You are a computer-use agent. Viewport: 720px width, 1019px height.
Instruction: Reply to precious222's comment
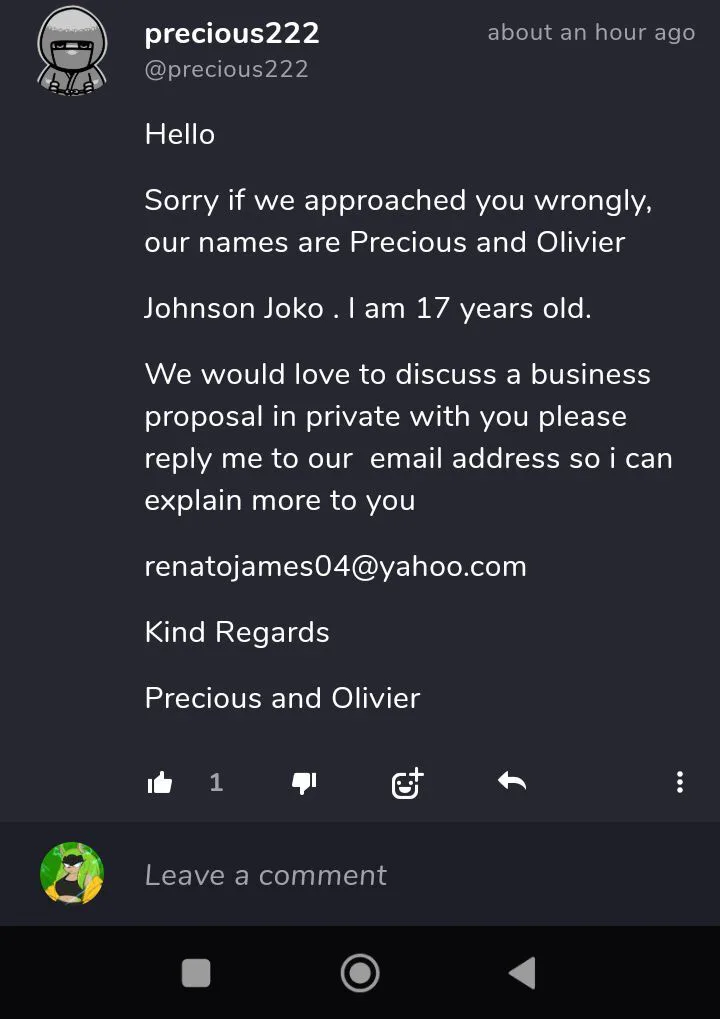512,782
